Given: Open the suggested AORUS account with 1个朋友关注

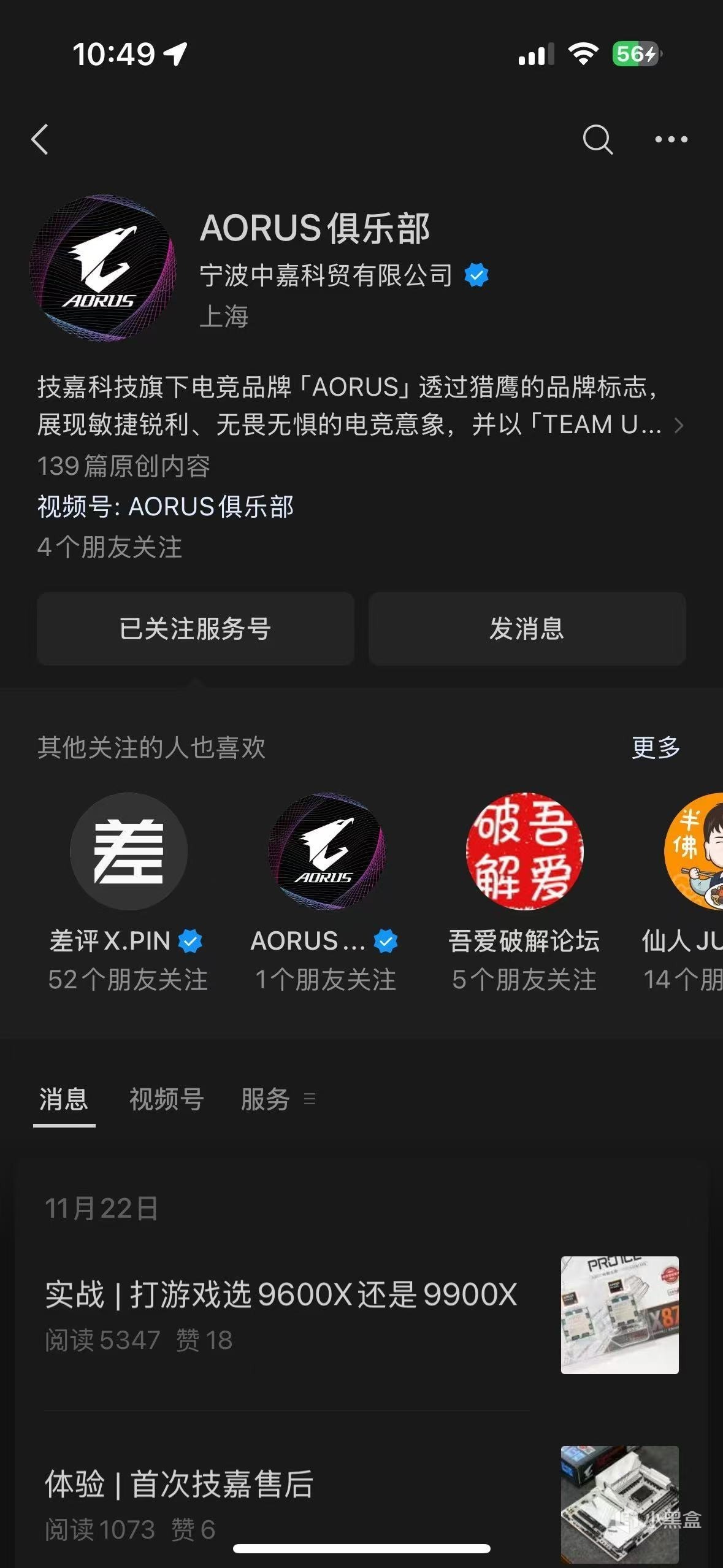Looking at the screenshot, I should tap(326, 851).
